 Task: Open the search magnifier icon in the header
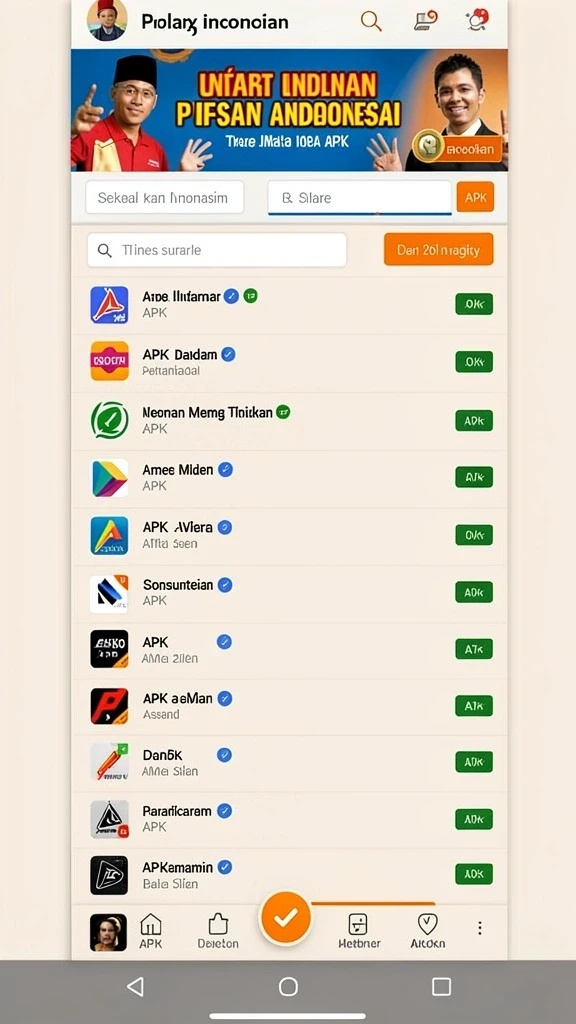(x=371, y=22)
